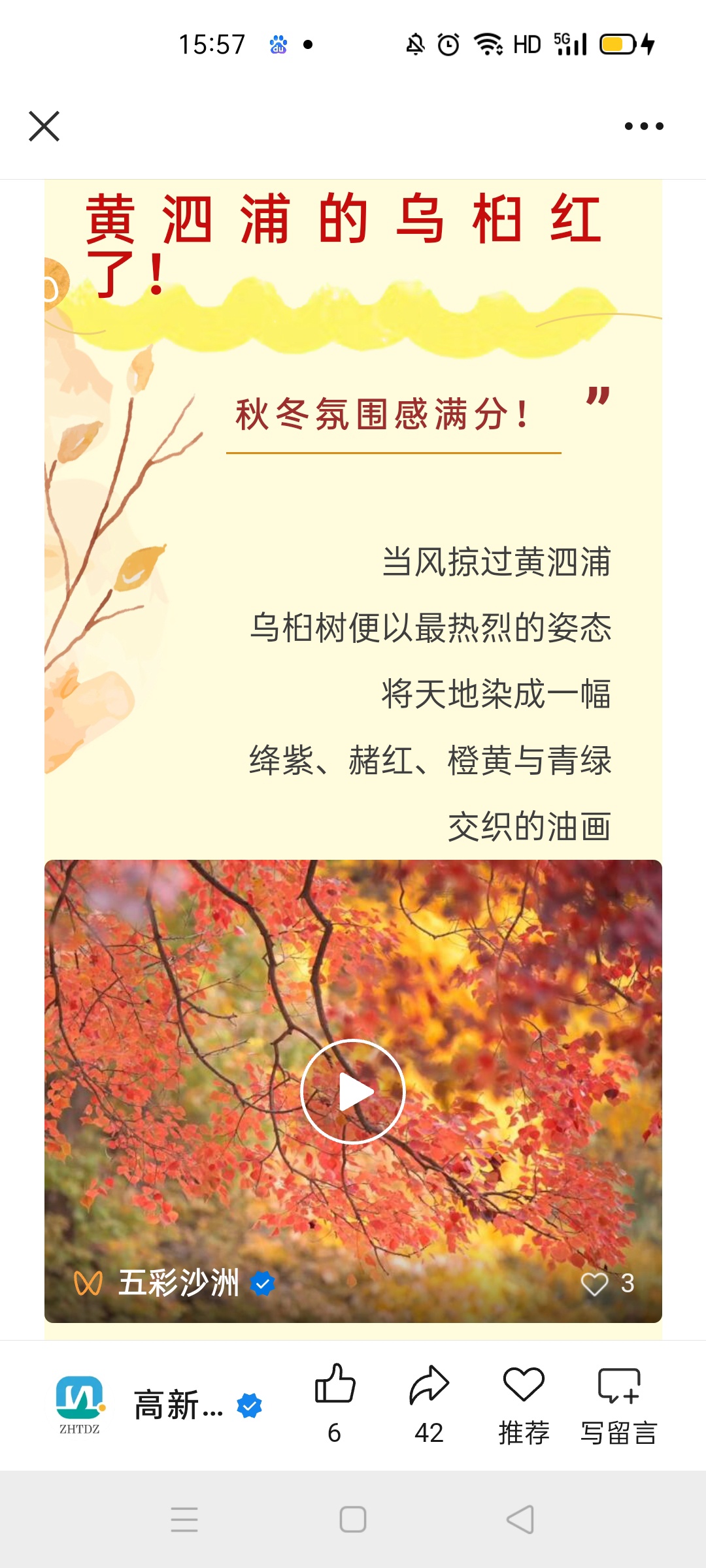Play the embedded autumn leaves video
The height and width of the screenshot is (1568, 706).
tap(353, 1091)
